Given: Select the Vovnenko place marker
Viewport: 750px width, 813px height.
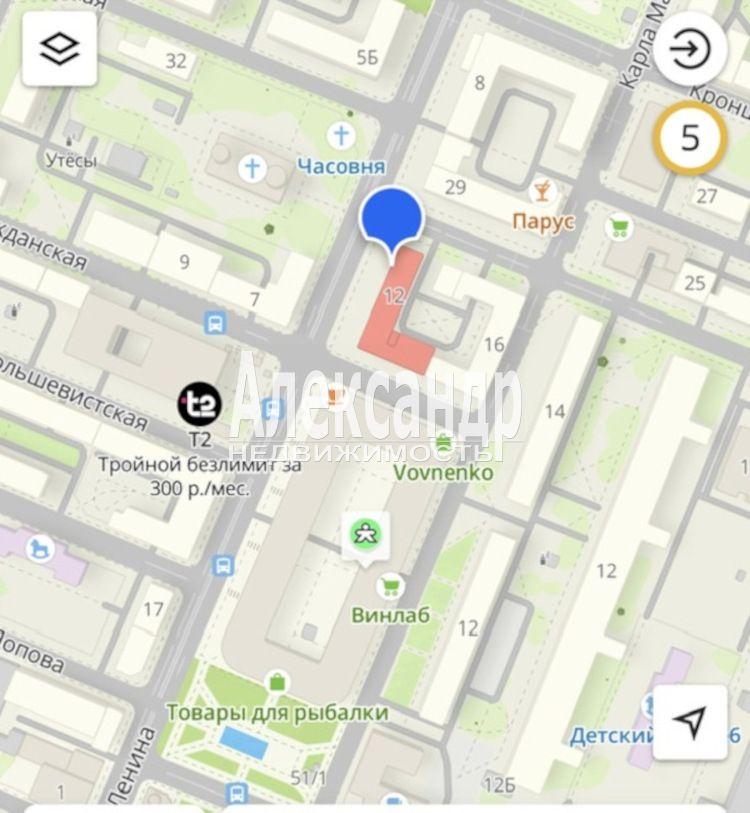Looking at the screenshot, I should [x=443, y=442].
